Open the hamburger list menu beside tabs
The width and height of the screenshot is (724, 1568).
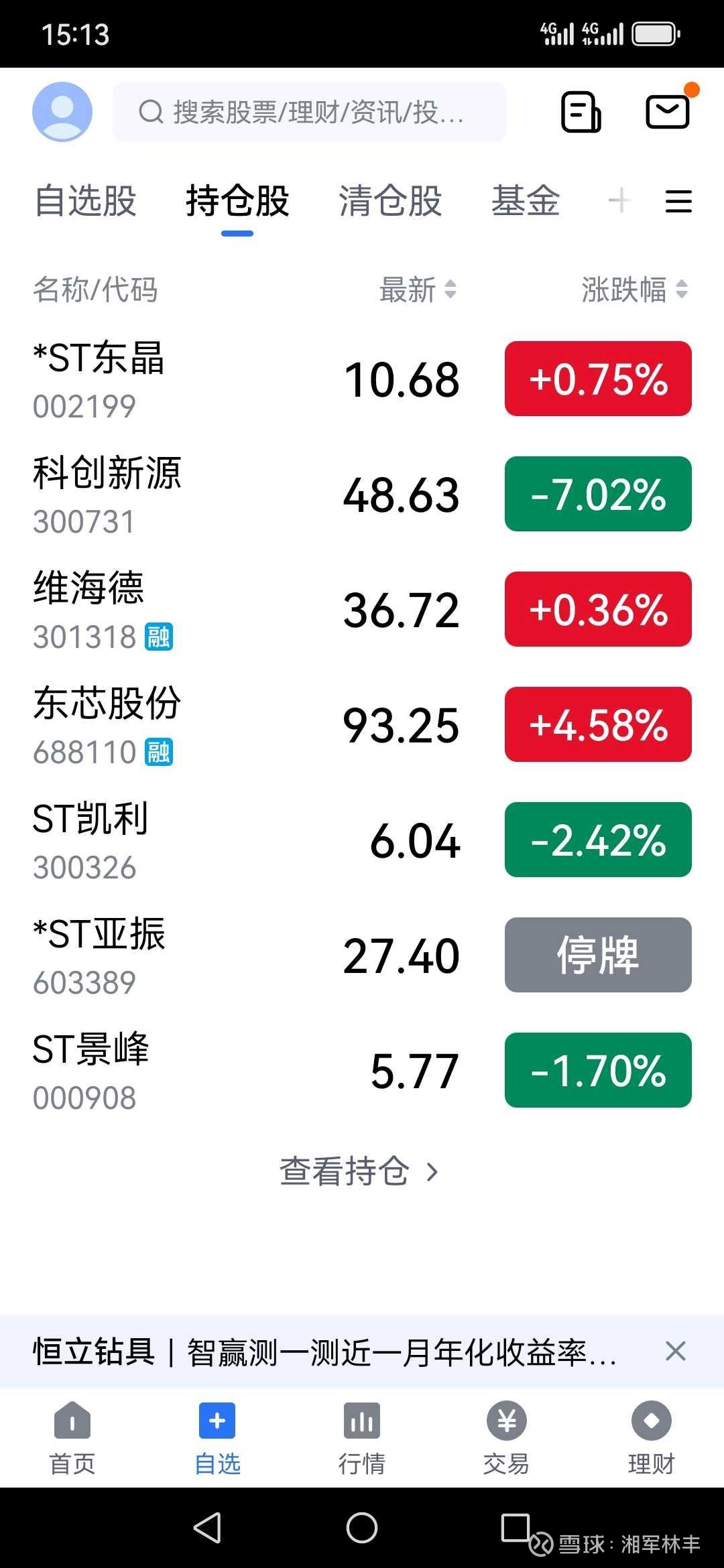[x=678, y=201]
